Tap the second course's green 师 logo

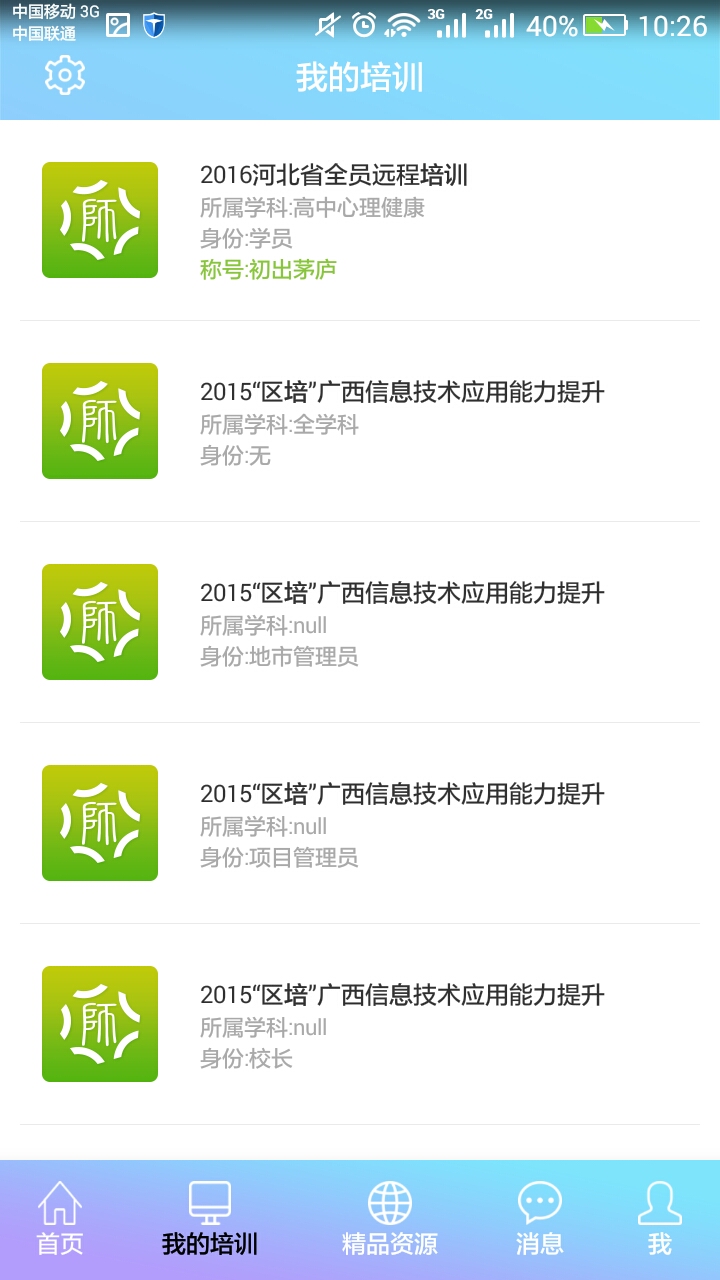coord(98,420)
